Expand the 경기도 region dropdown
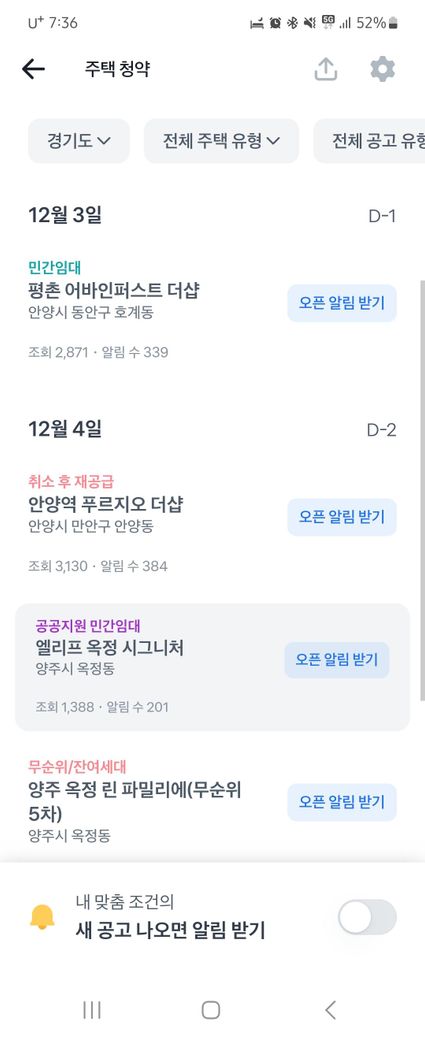The height and width of the screenshot is (1040, 425). [x=78, y=141]
